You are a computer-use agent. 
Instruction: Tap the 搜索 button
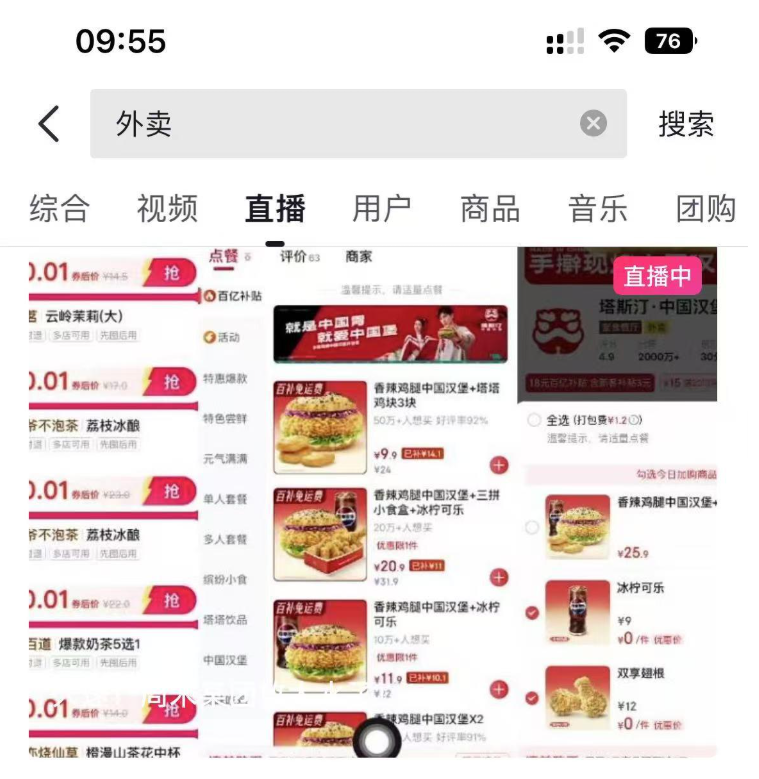[686, 124]
